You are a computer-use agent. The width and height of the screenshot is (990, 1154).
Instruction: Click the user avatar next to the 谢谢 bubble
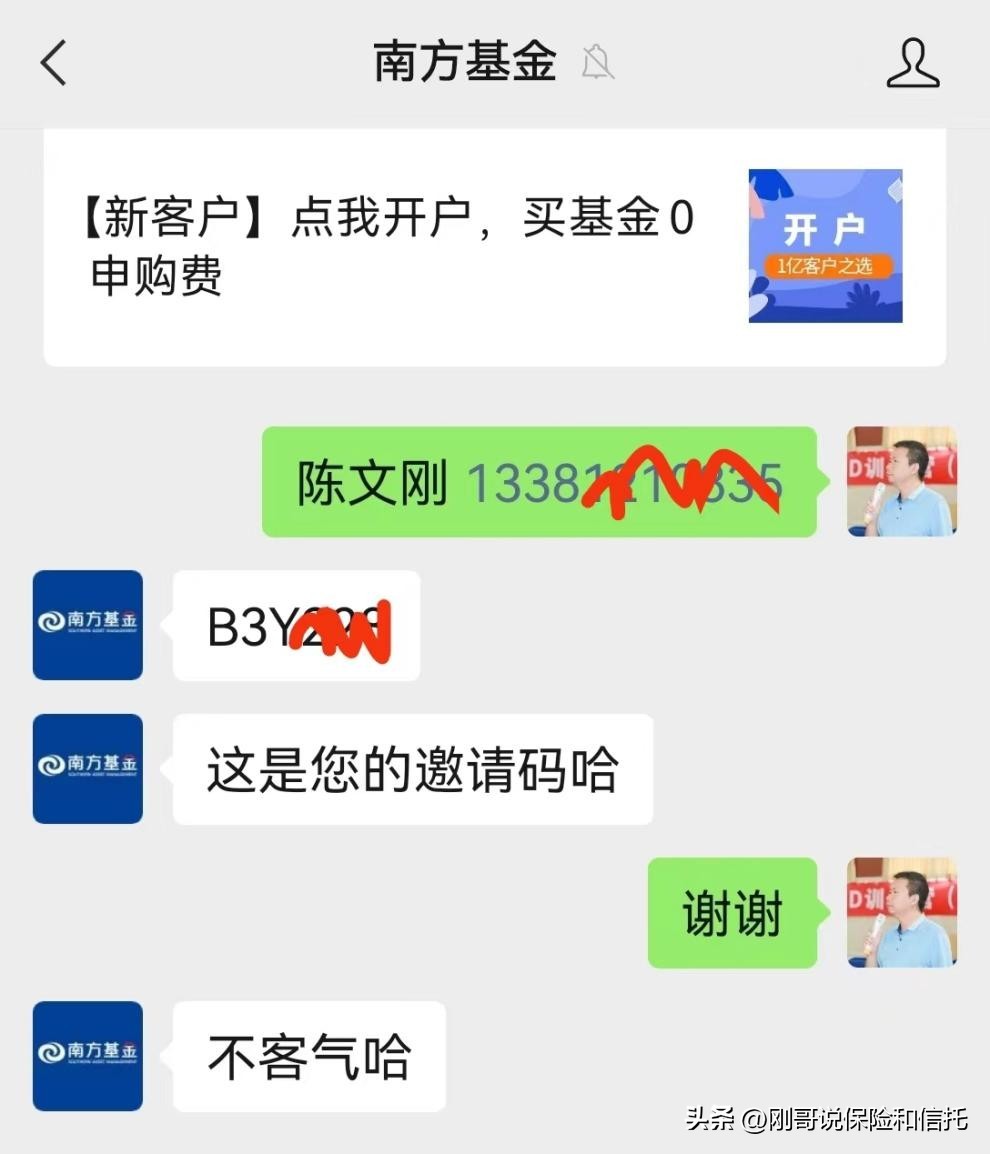coord(900,913)
